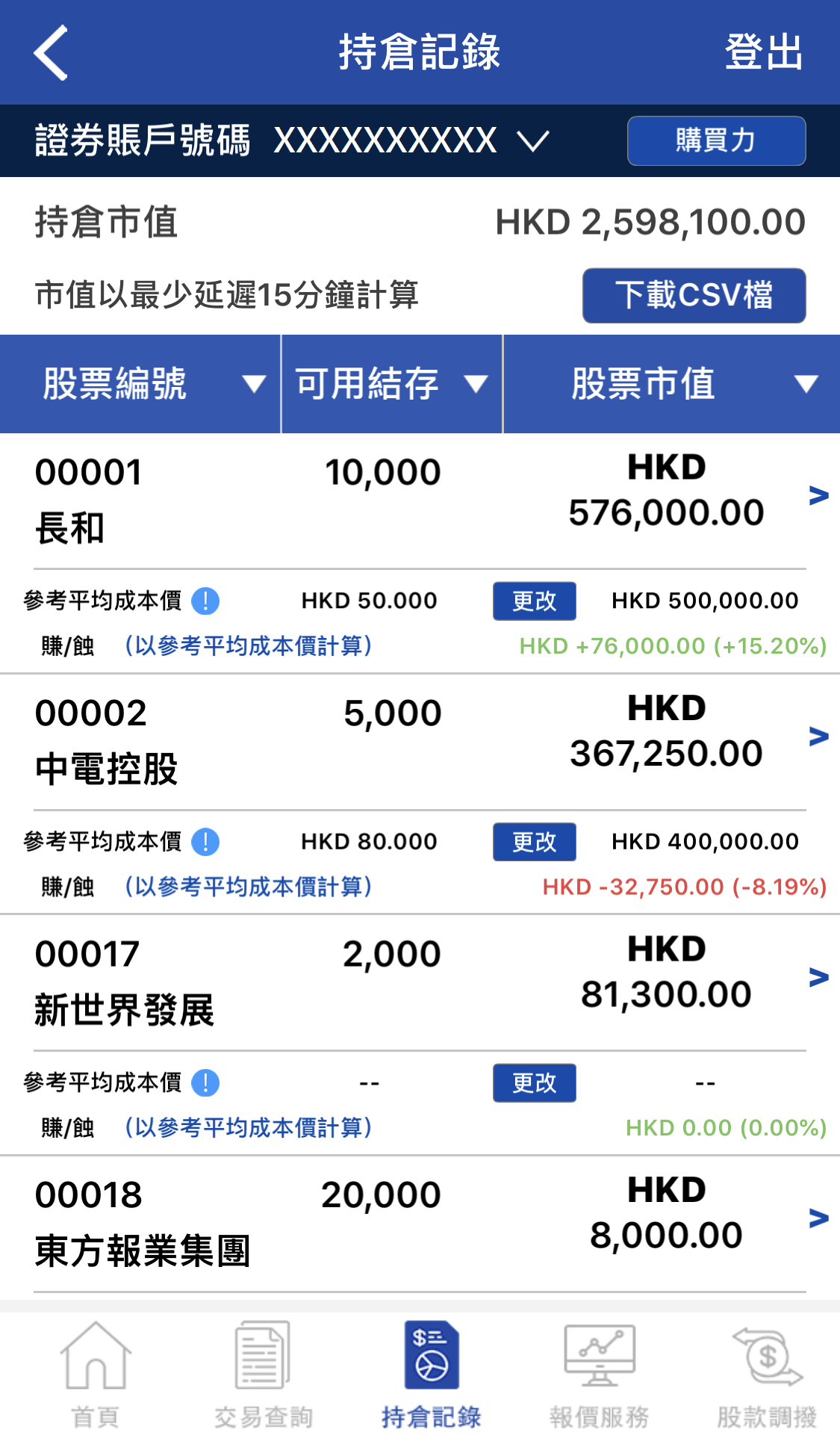Open the 購買力 buying power button
Screen dimensions: 840x1447
[716, 140]
